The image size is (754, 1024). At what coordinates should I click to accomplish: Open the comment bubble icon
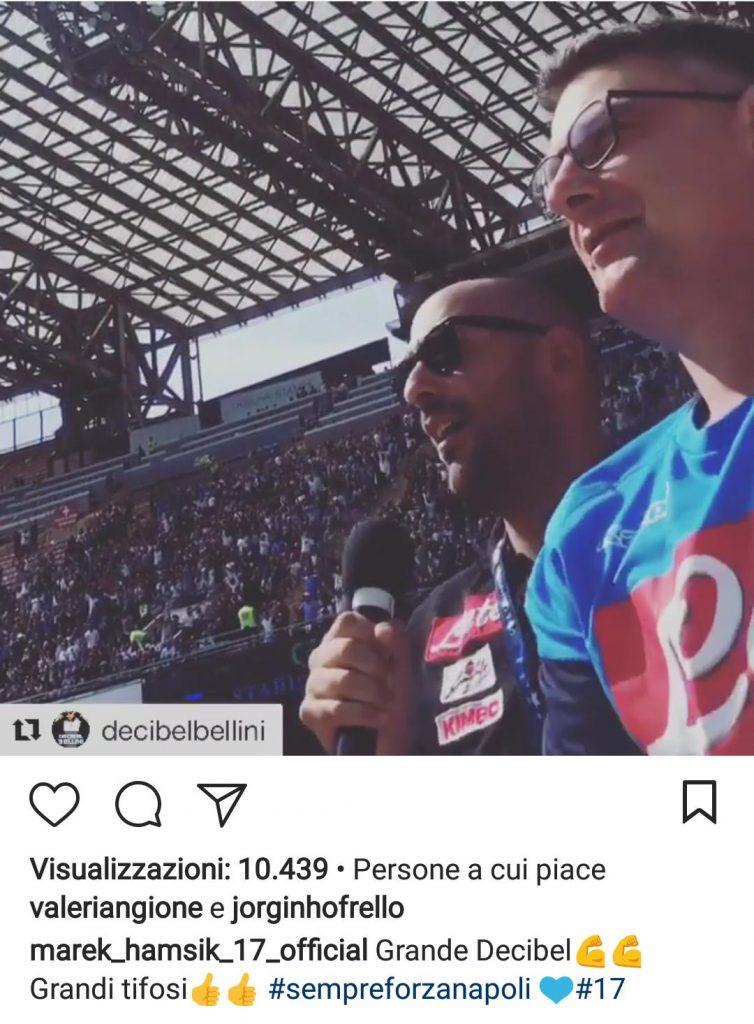[x=139, y=804]
